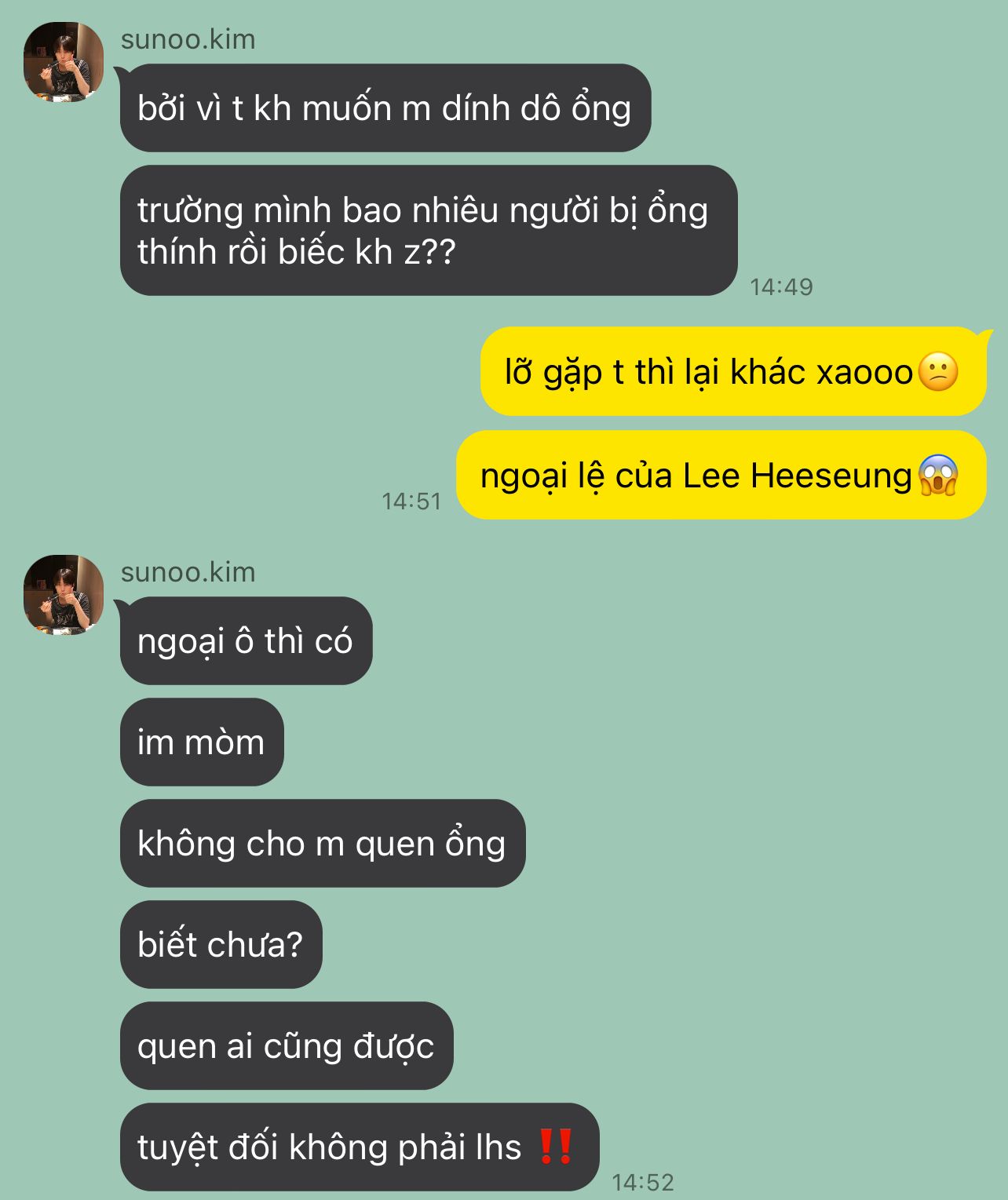Open sunoo.kim's avatar beside the 14:49 messages

coord(64,62)
